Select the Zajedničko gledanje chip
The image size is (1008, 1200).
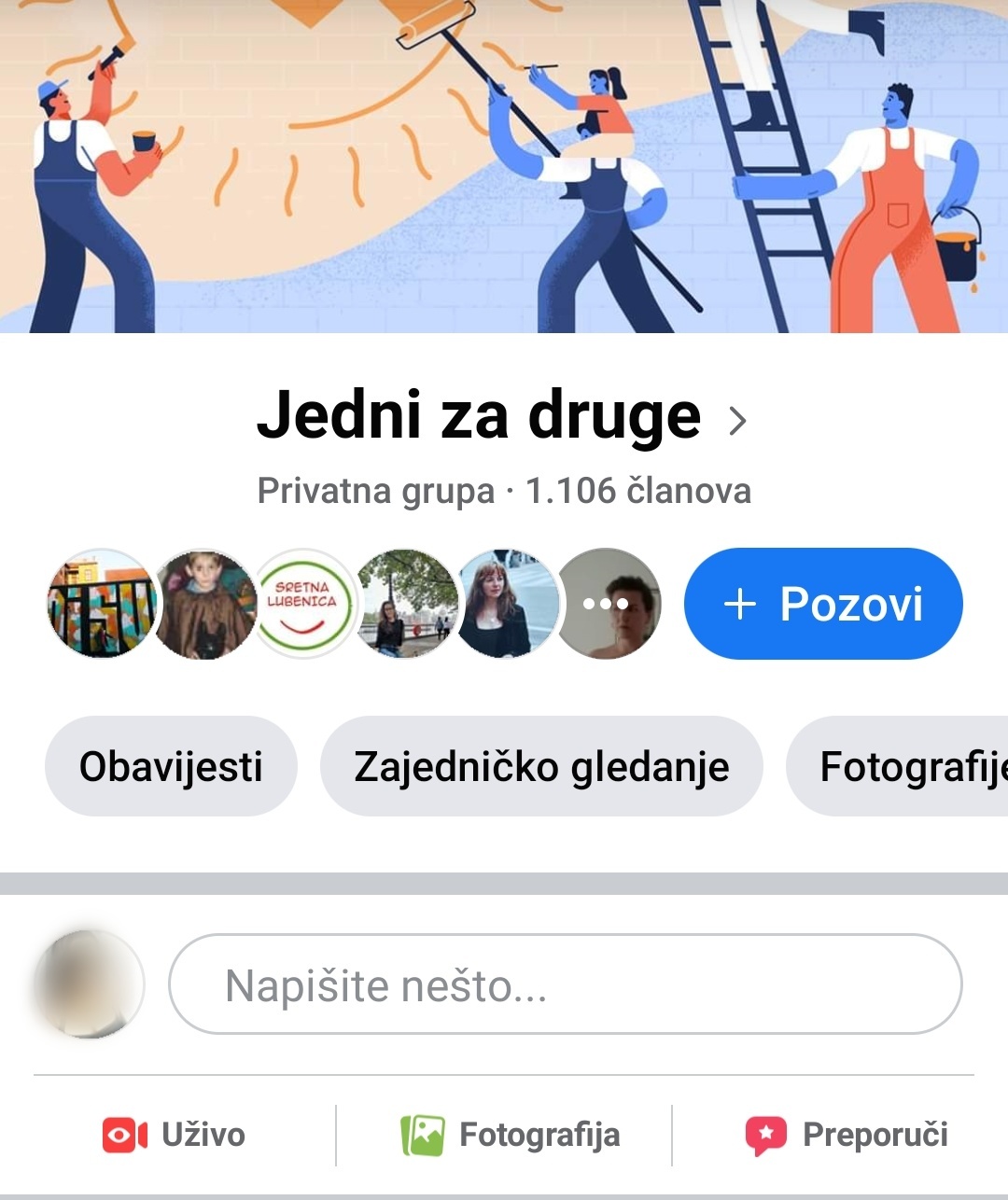coord(541,767)
